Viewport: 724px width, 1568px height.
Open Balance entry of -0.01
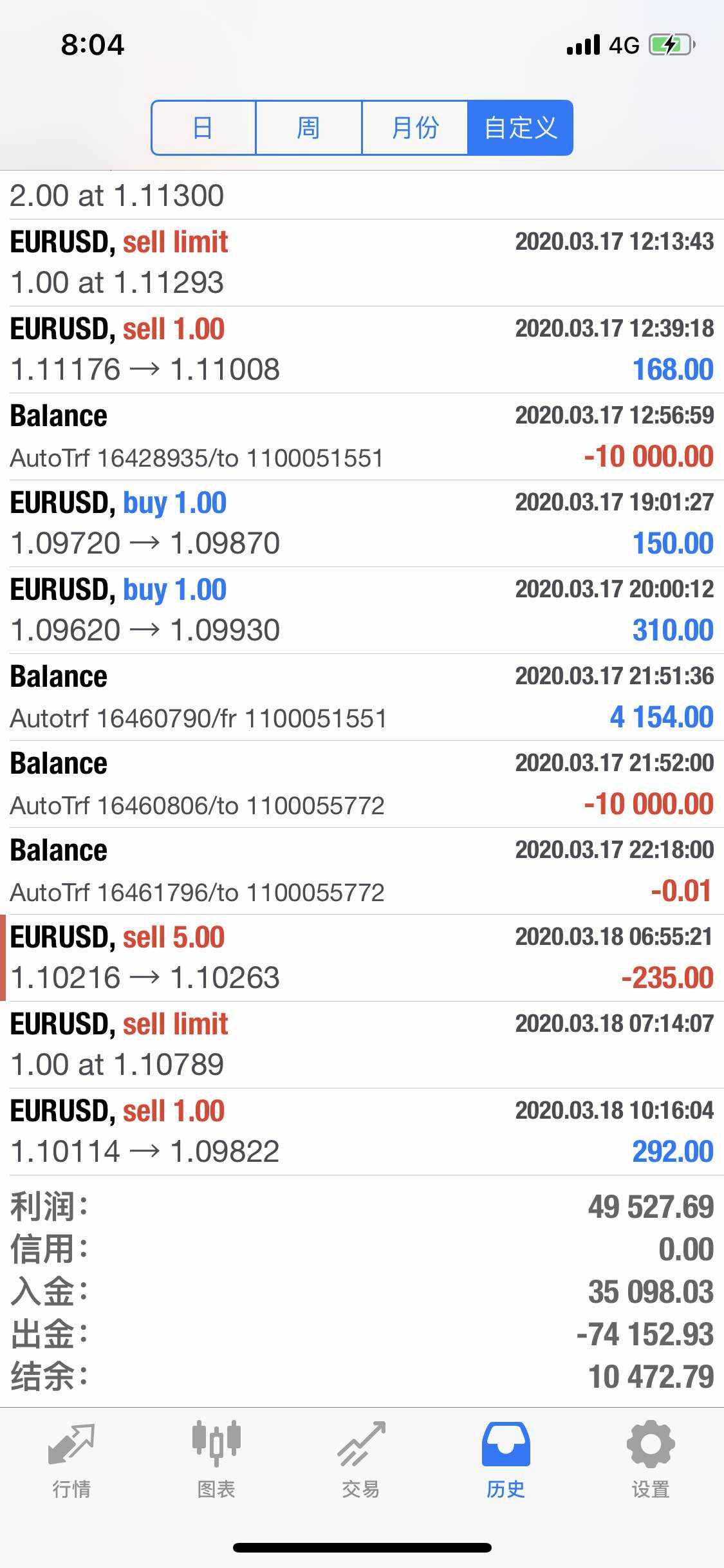tap(362, 871)
